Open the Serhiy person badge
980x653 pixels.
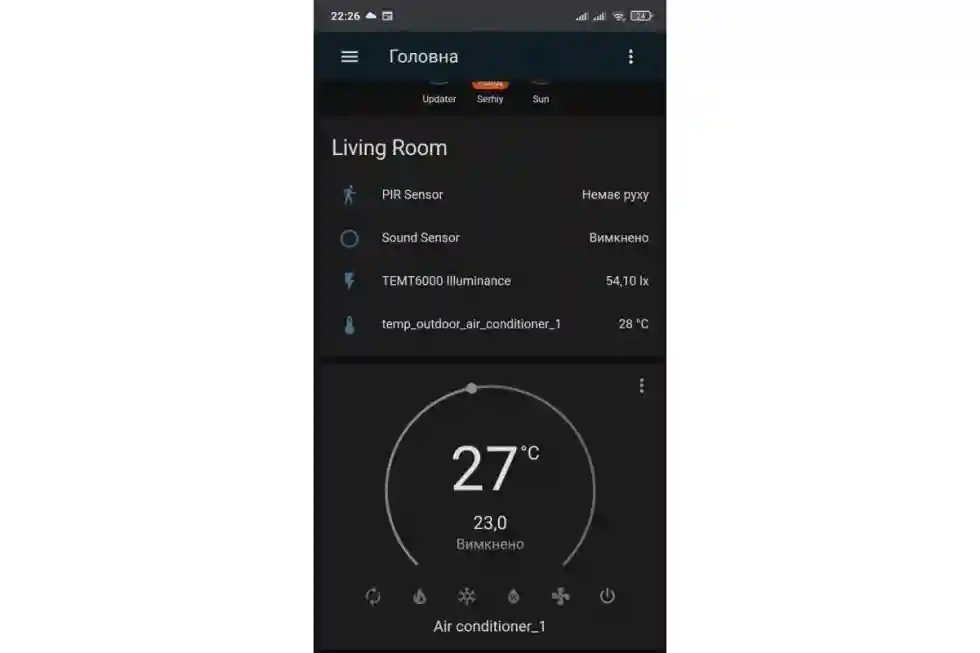490,88
